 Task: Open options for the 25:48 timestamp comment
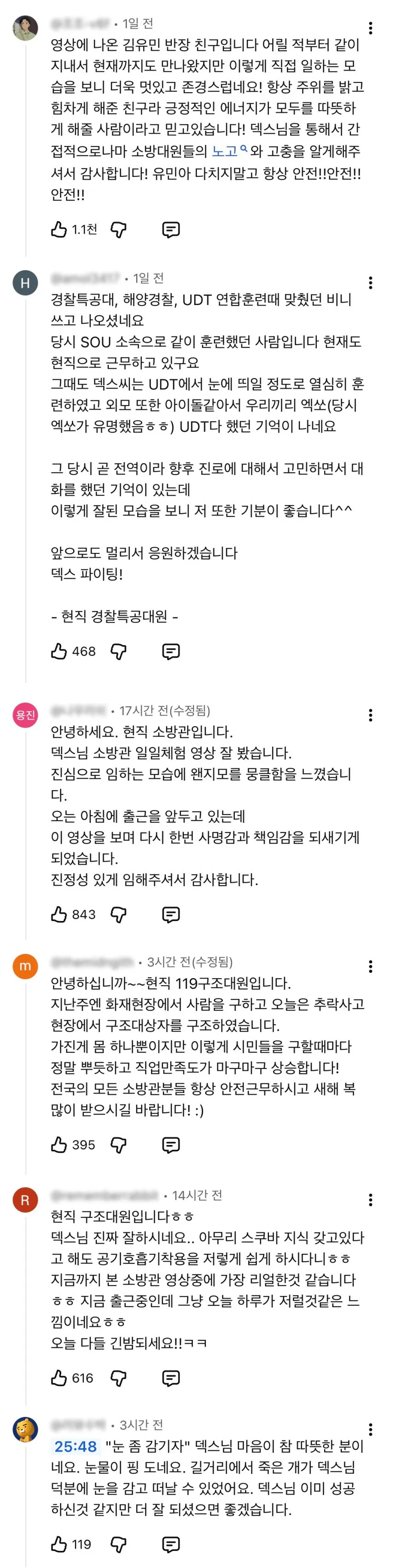pos(371,1429)
